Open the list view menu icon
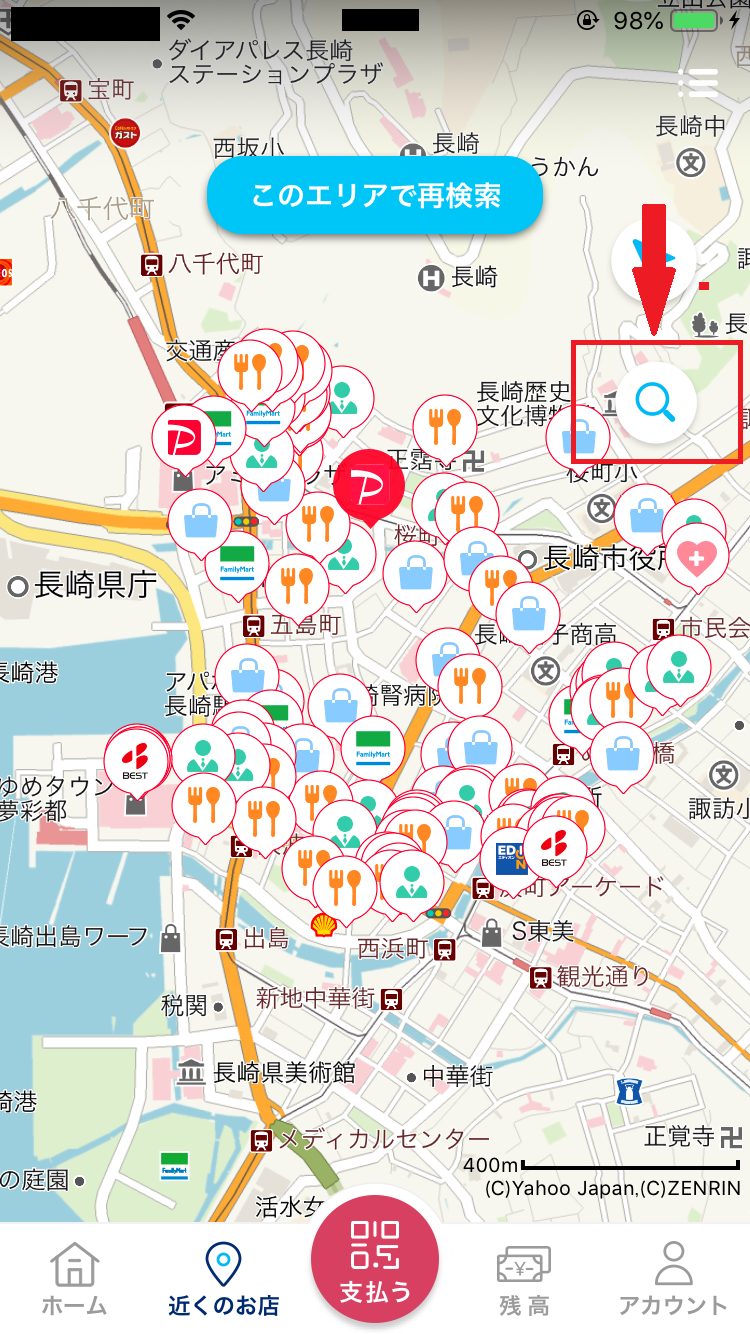 click(x=698, y=82)
